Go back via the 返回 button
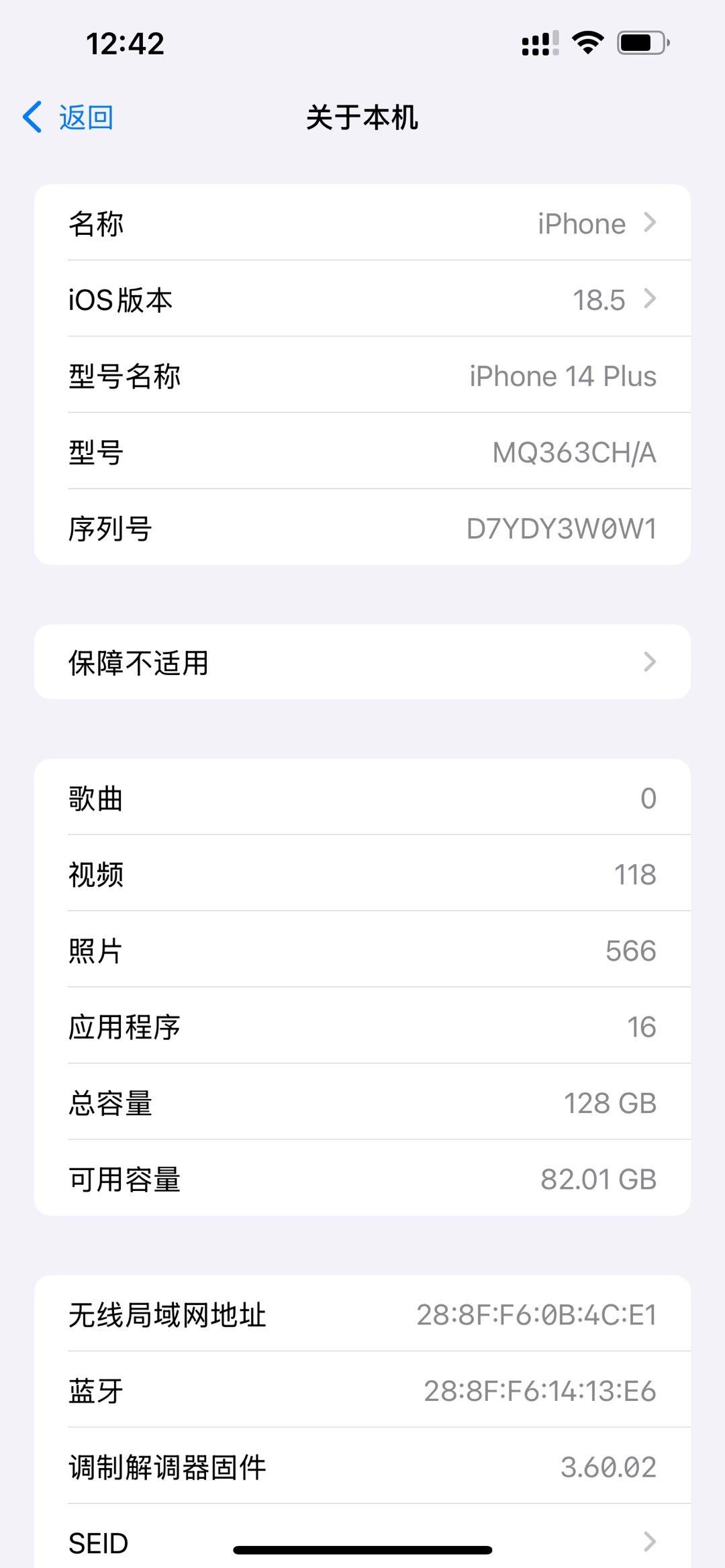 click(x=68, y=117)
